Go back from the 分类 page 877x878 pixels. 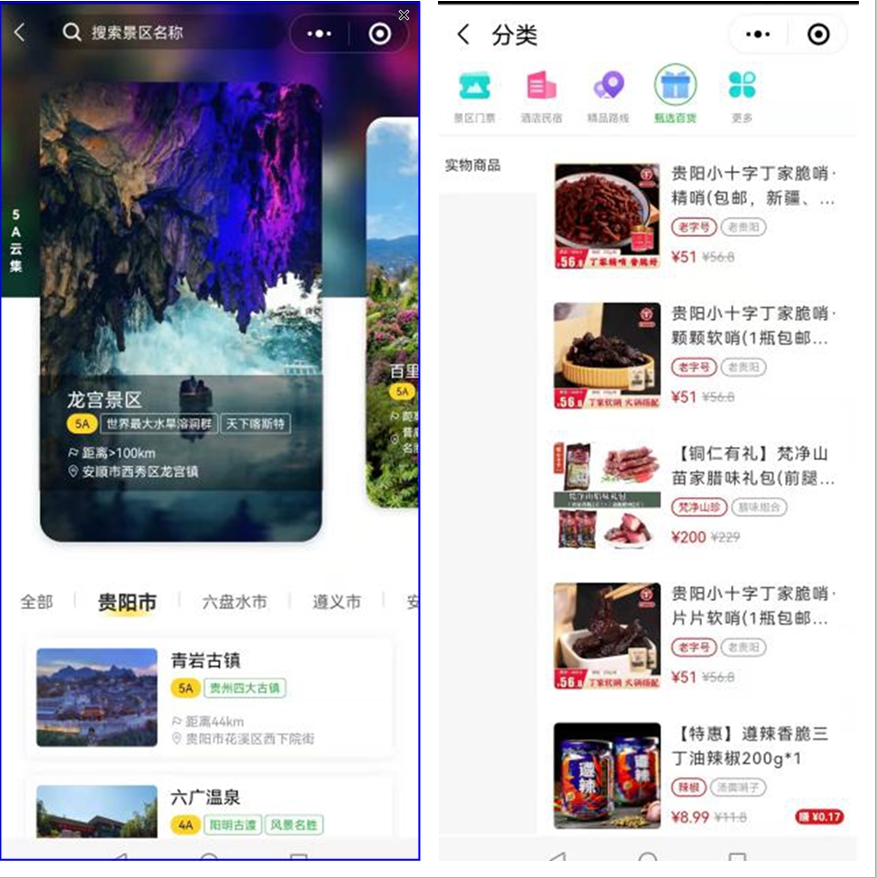463,35
